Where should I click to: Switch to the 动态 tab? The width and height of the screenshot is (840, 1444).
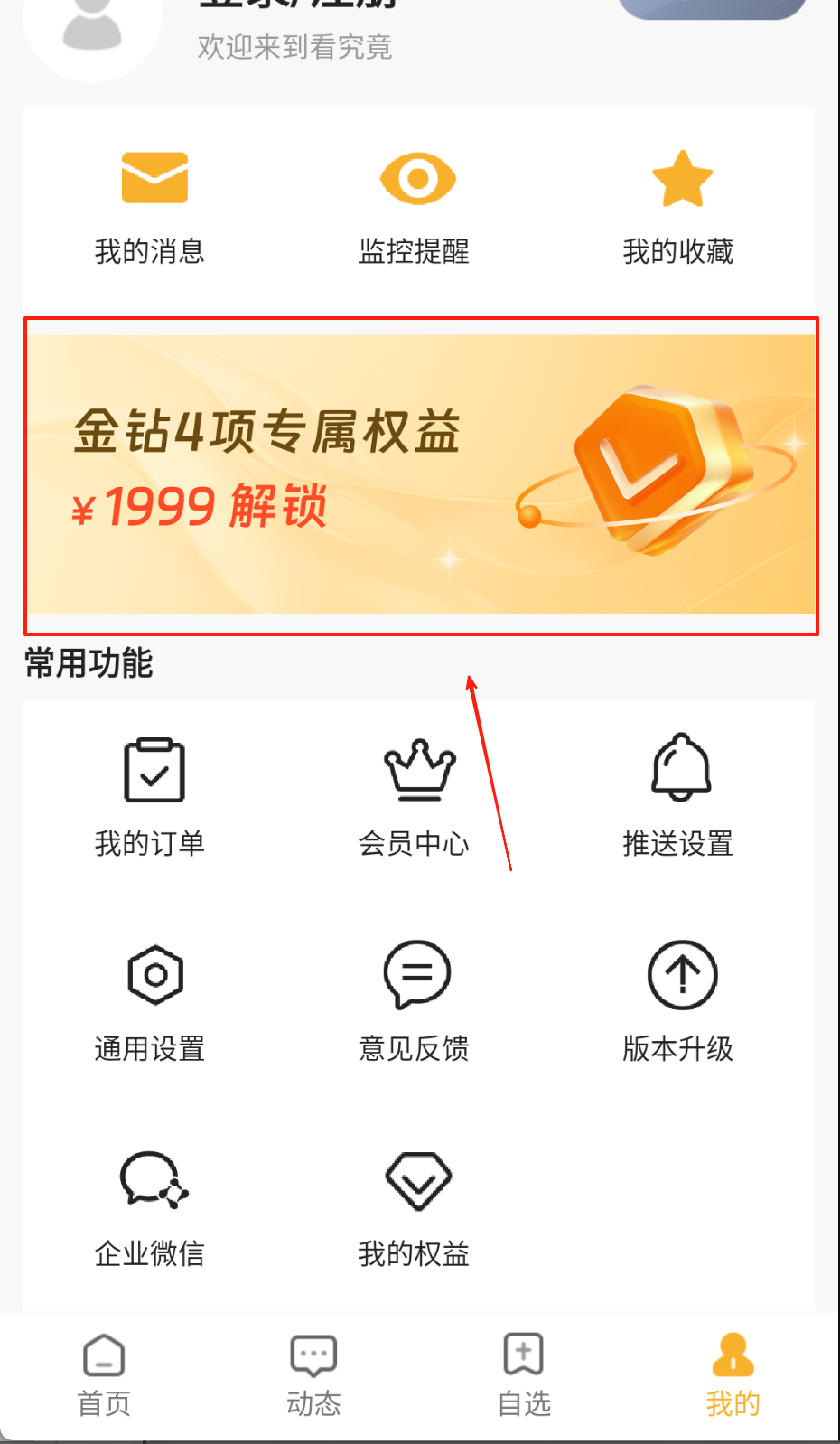[313, 1375]
